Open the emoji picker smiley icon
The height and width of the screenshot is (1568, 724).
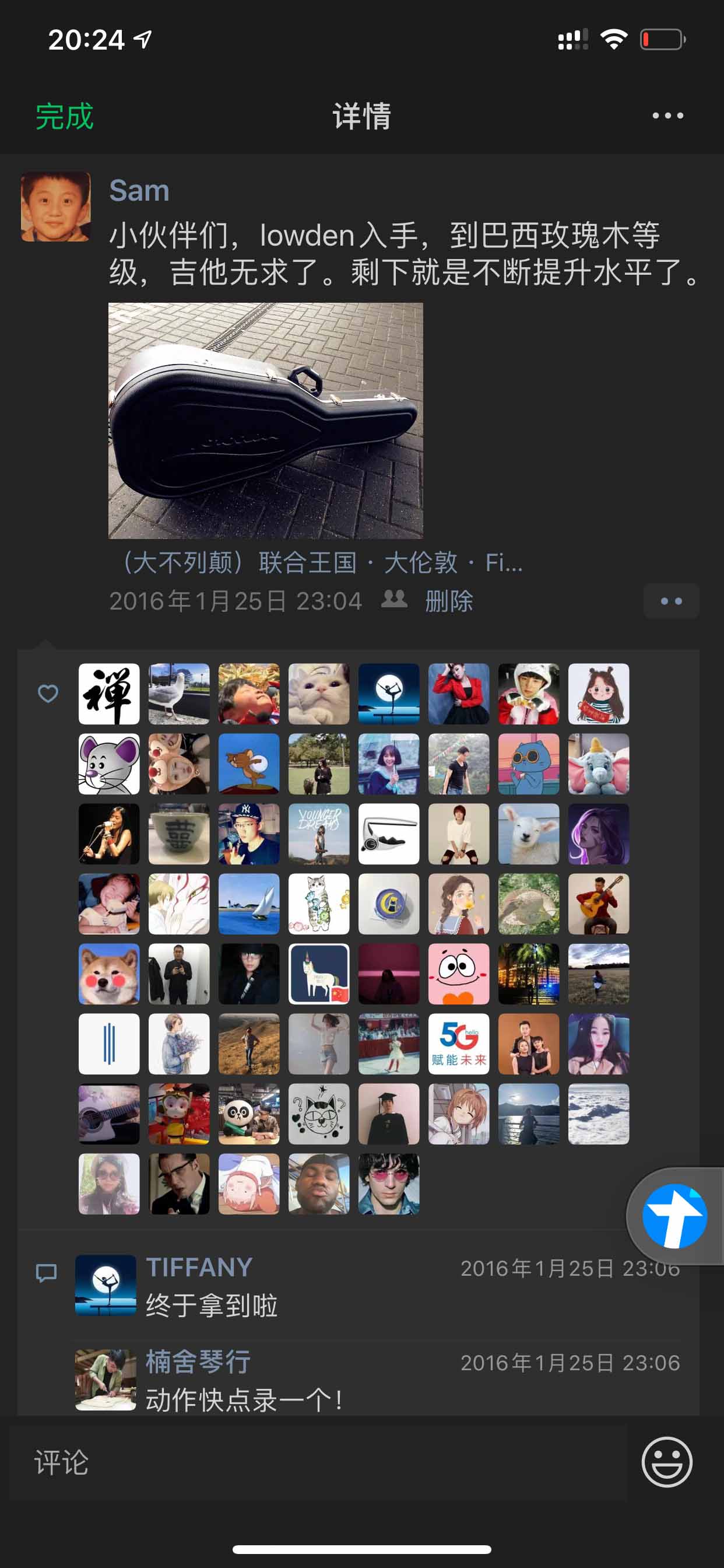click(x=667, y=1462)
